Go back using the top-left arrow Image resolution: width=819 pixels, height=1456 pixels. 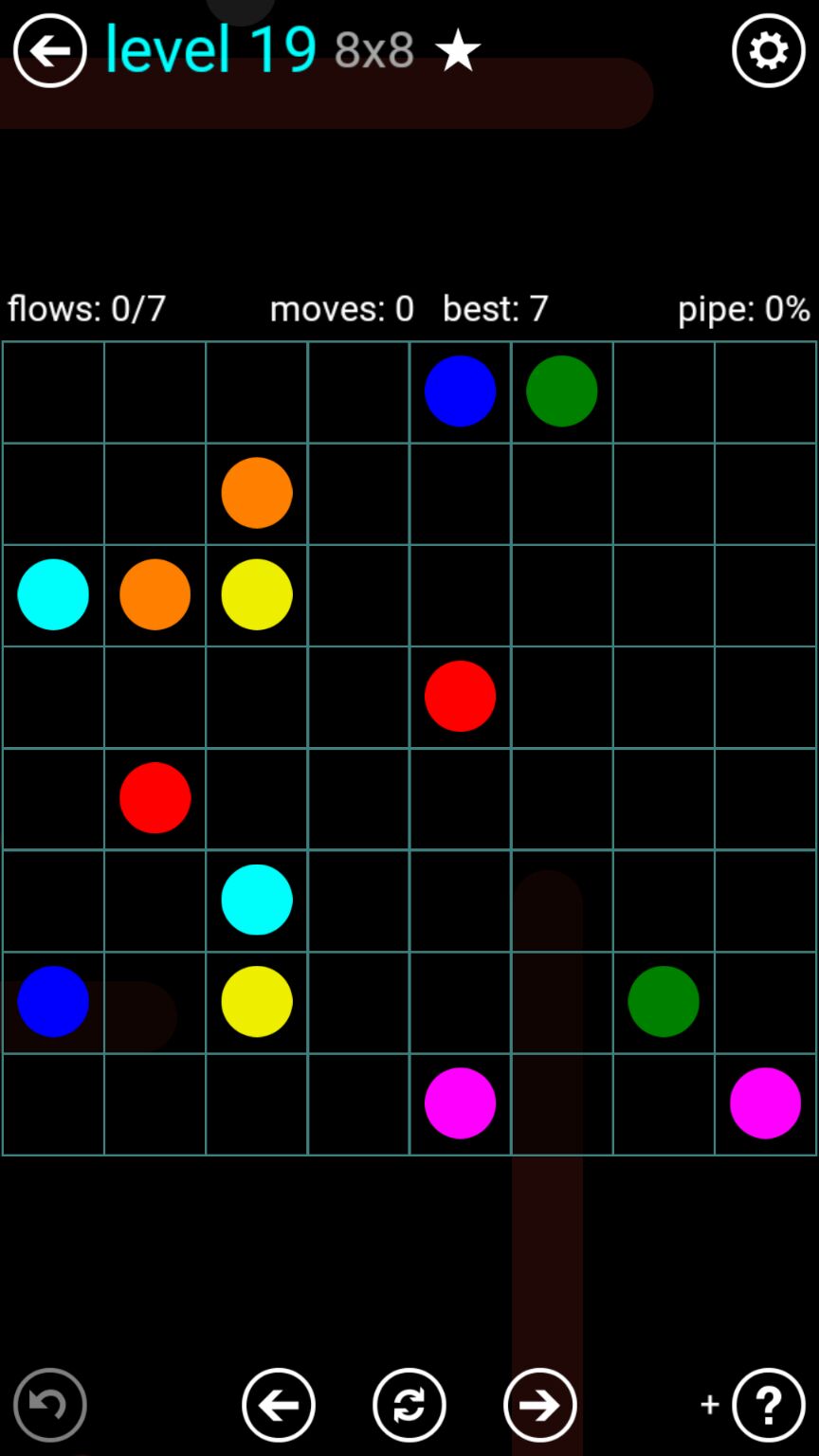coord(49,50)
